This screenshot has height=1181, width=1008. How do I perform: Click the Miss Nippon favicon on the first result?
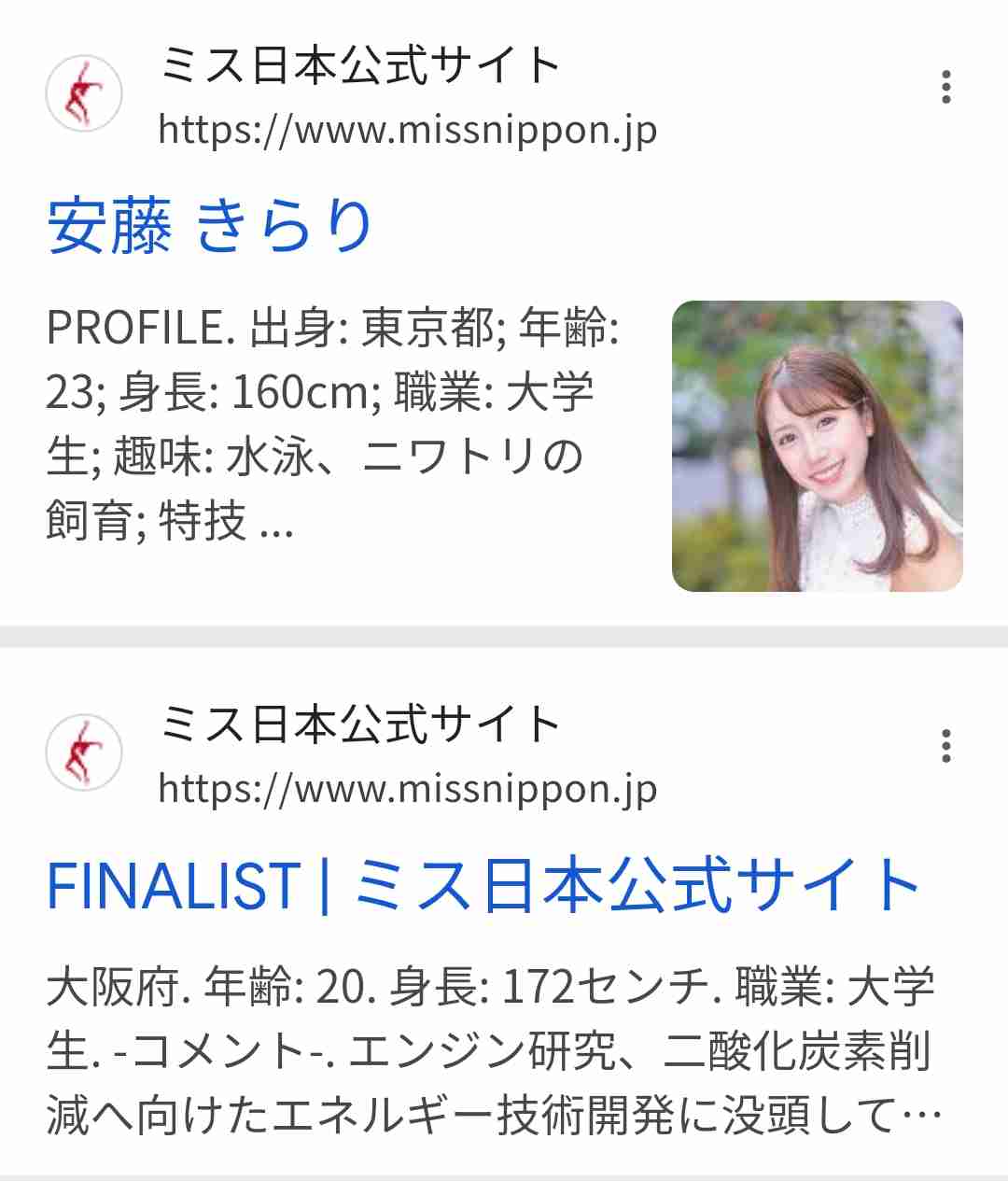click(84, 93)
